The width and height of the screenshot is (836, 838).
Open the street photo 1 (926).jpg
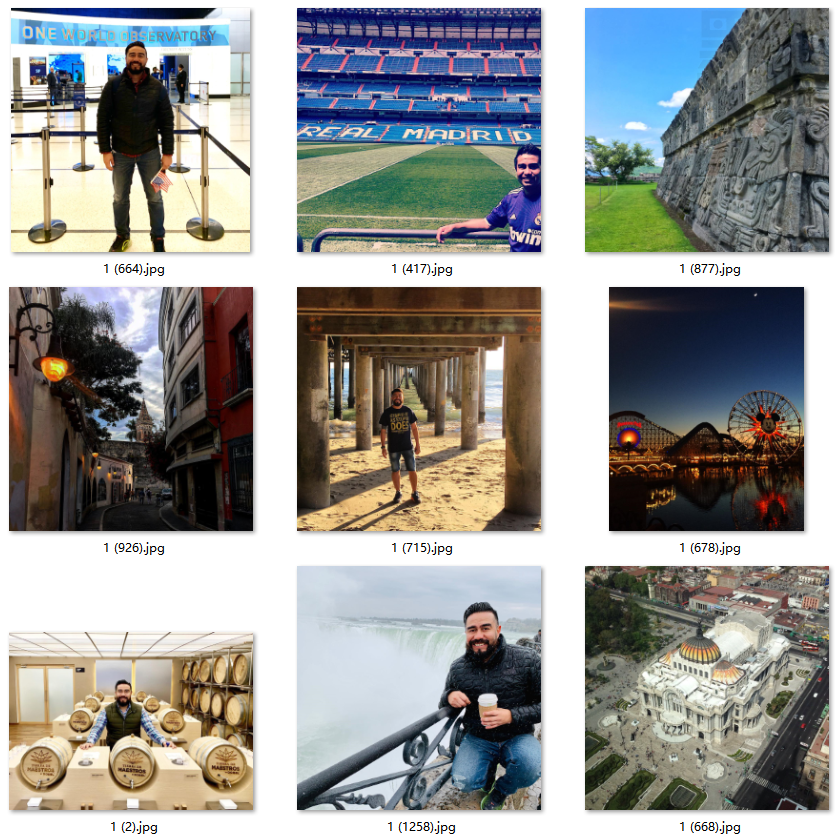coord(131,409)
